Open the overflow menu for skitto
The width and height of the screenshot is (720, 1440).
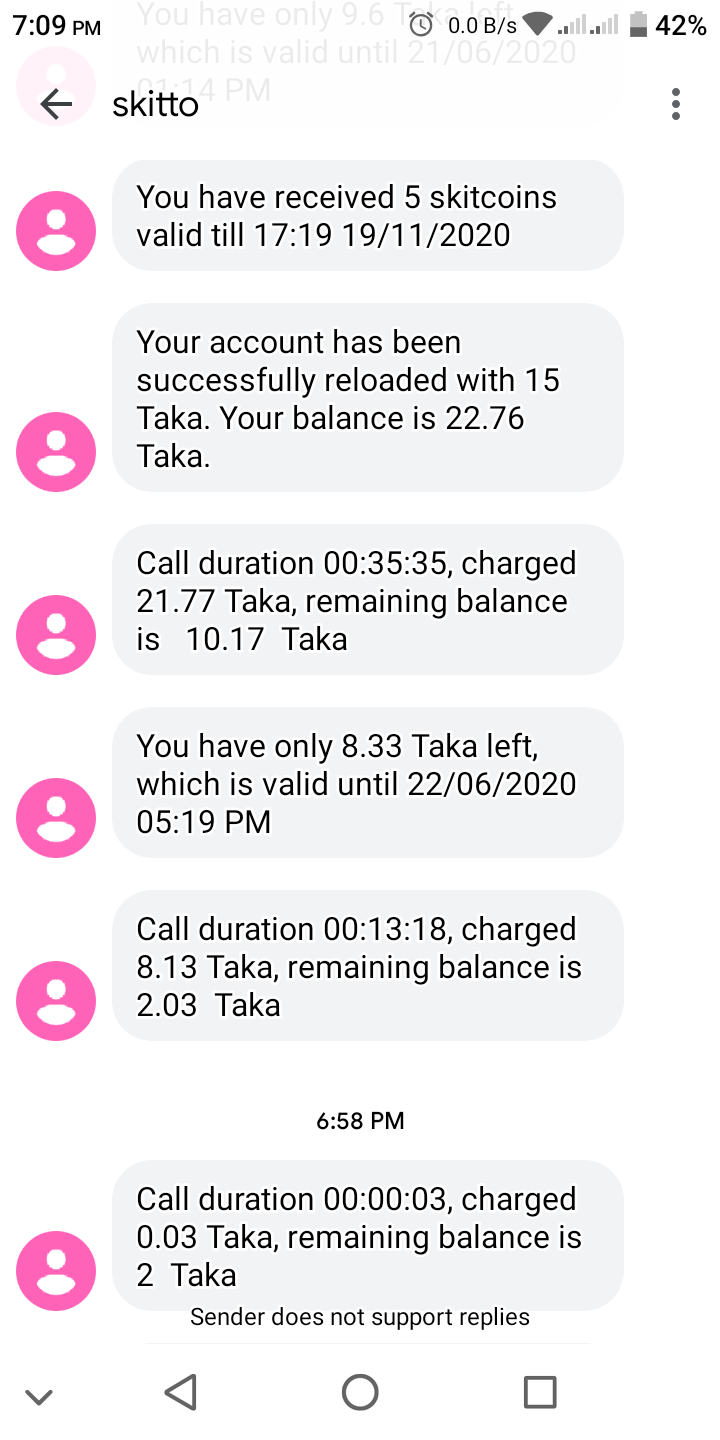click(x=676, y=104)
